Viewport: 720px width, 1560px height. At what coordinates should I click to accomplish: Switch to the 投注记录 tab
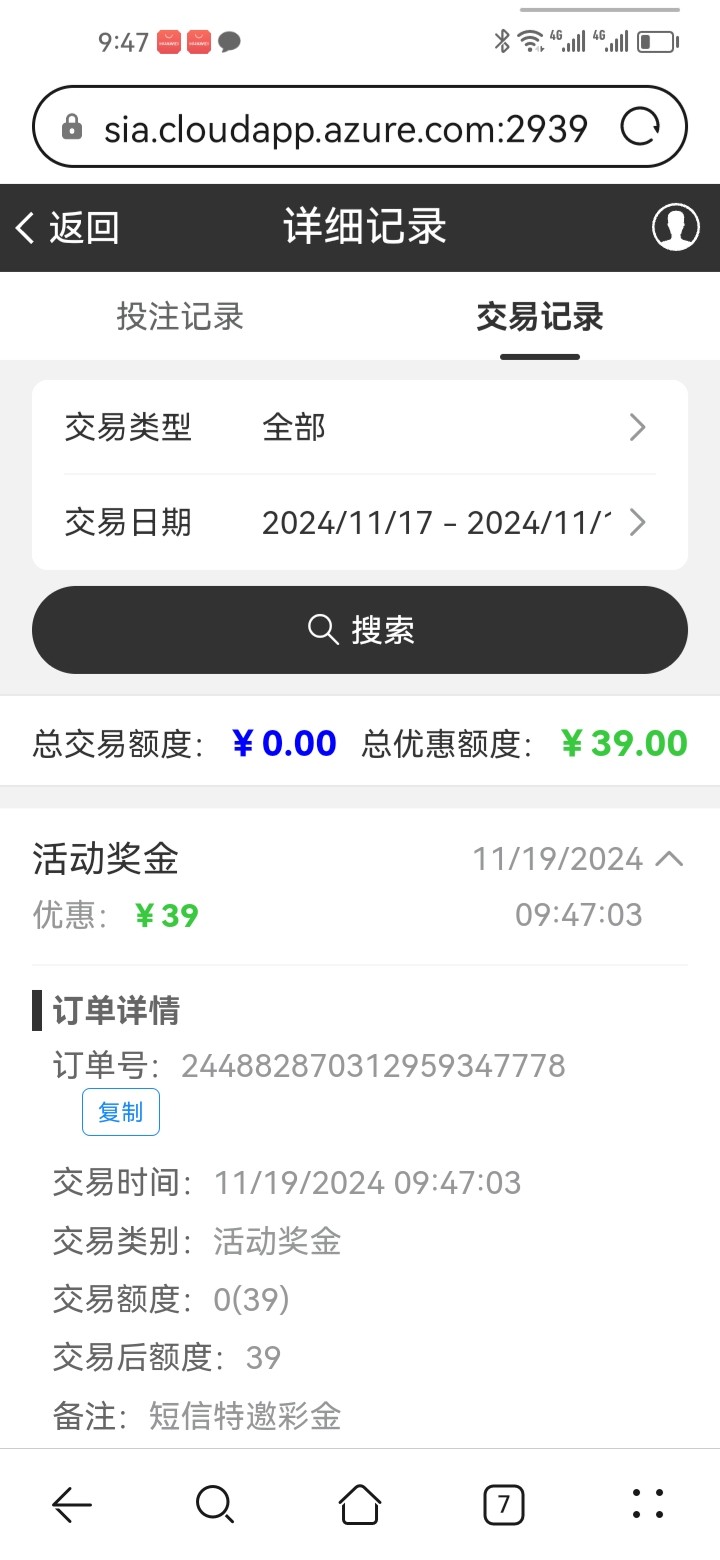point(180,317)
